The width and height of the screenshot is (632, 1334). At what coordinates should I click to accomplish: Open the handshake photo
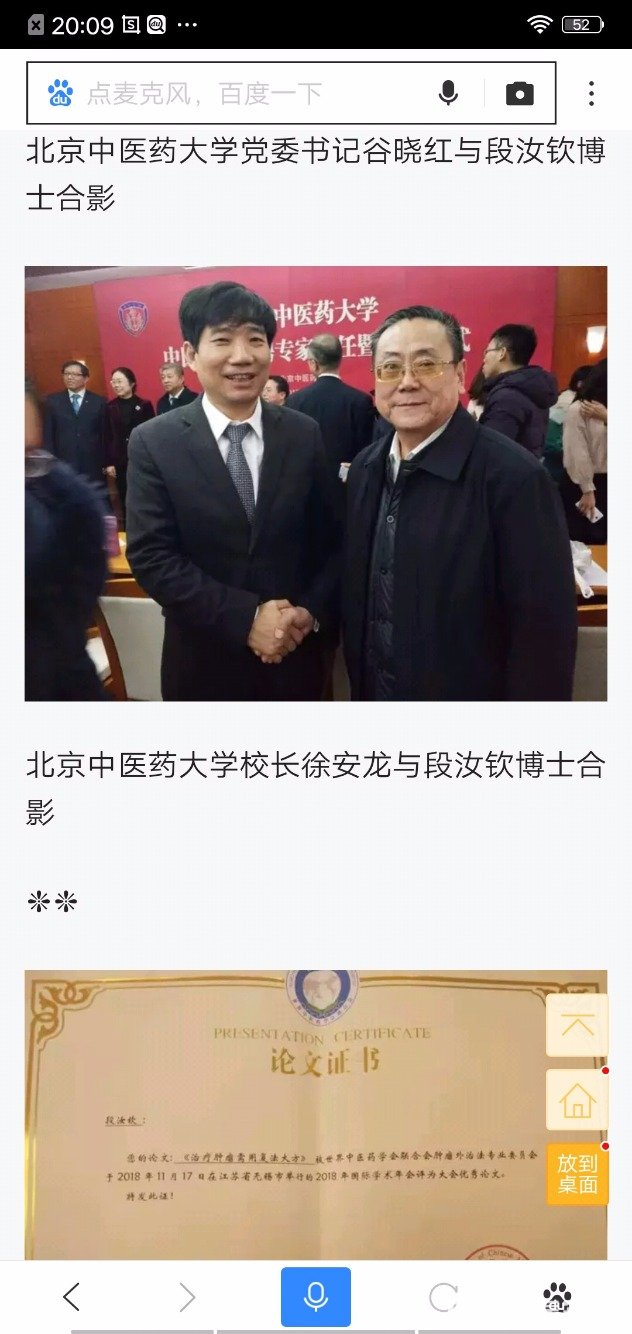tap(316, 483)
